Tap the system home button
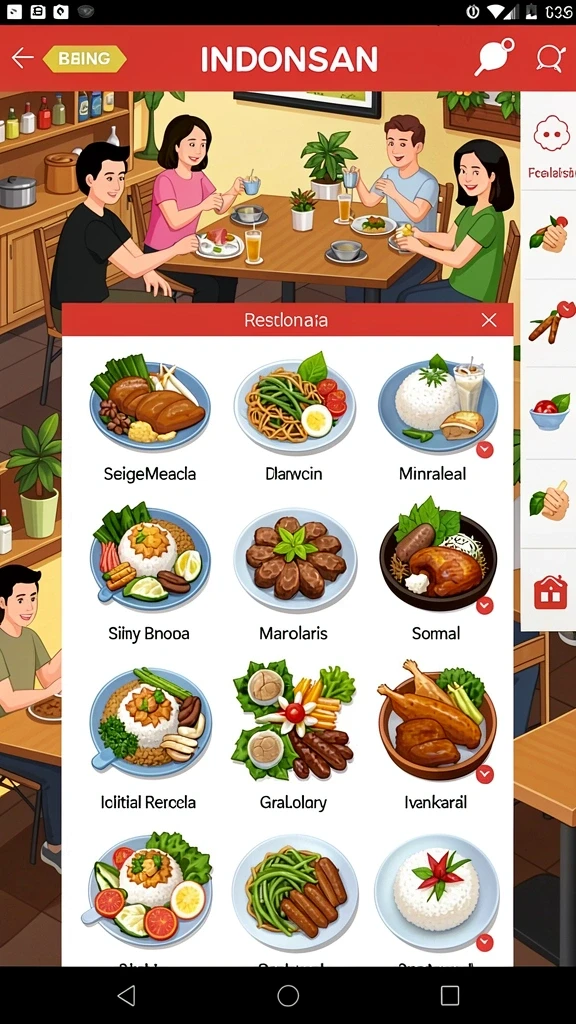The height and width of the screenshot is (1024, 576). point(288,995)
